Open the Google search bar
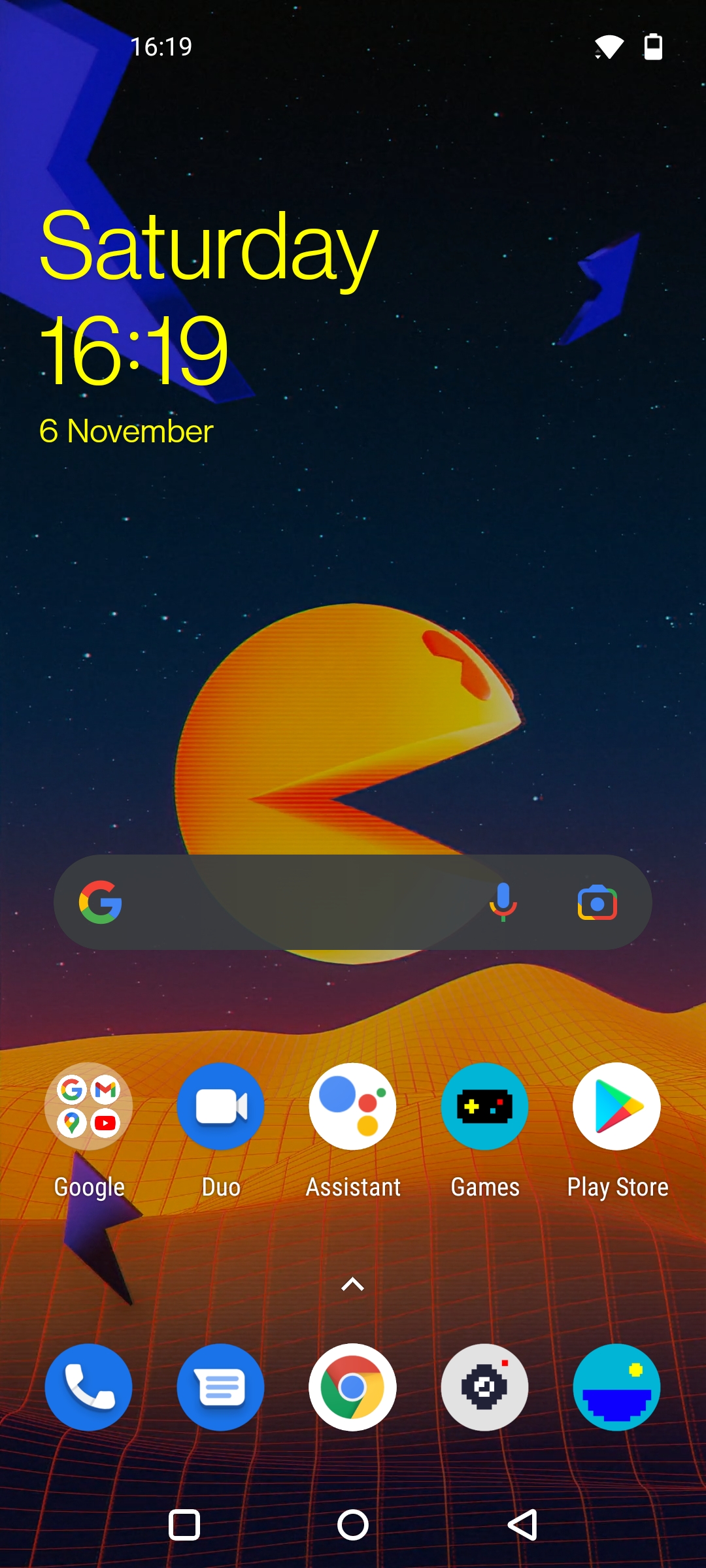Viewport: 706px width, 1568px height. 294,902
